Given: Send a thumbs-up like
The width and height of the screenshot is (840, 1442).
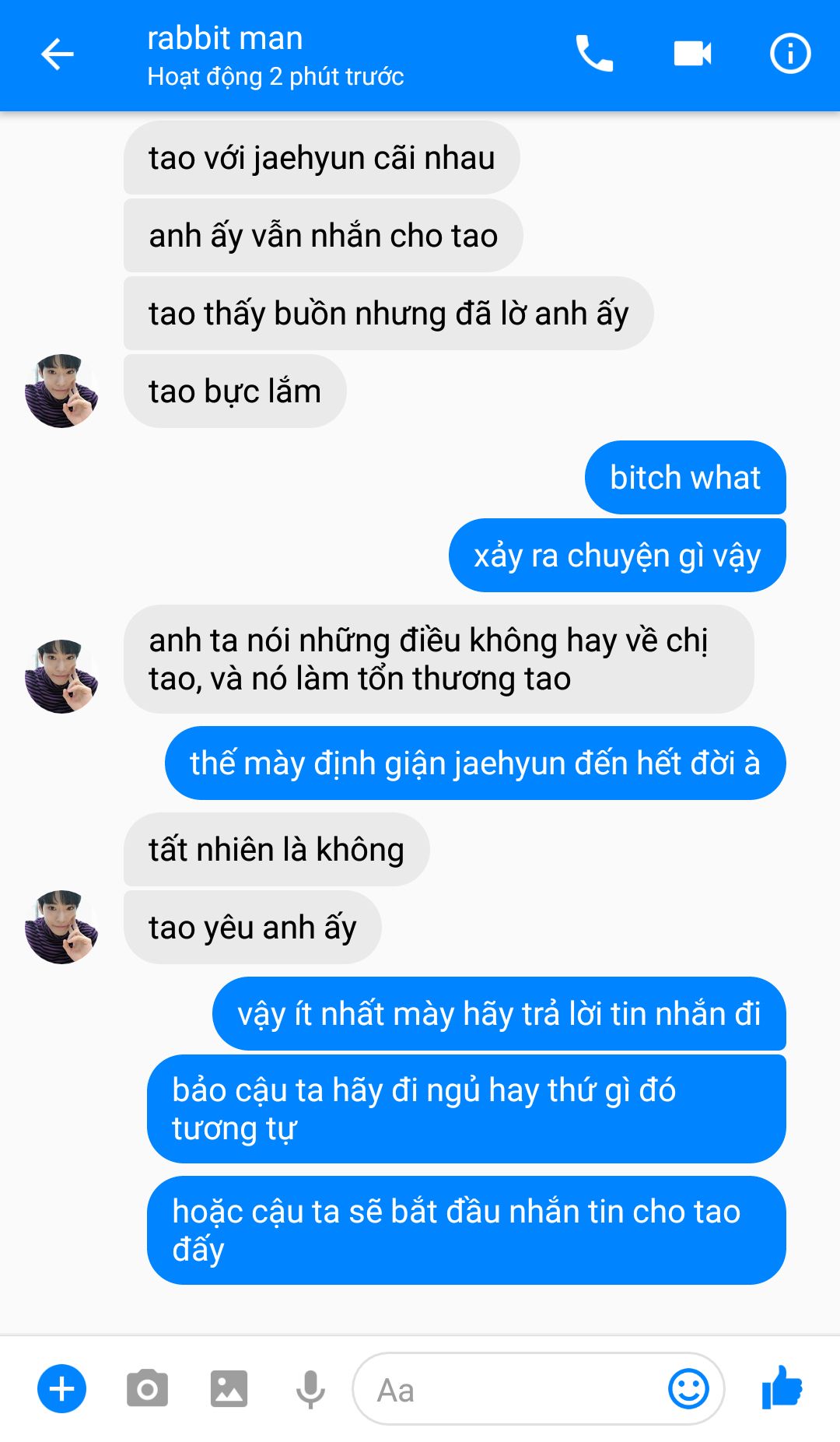Looking at the screenshot, I should click(x=782, y=1388).
